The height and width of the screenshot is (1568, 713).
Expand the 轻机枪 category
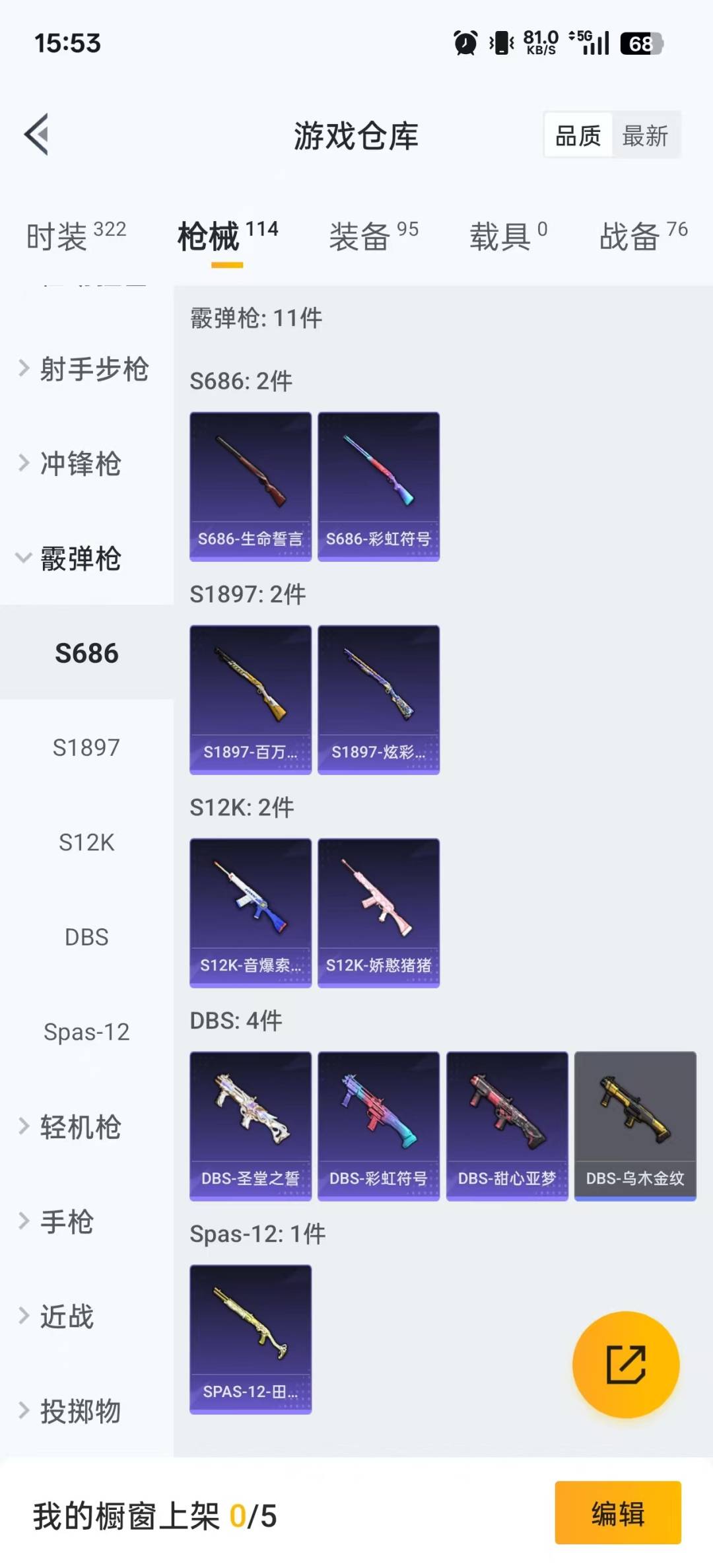coord(79,1127)
